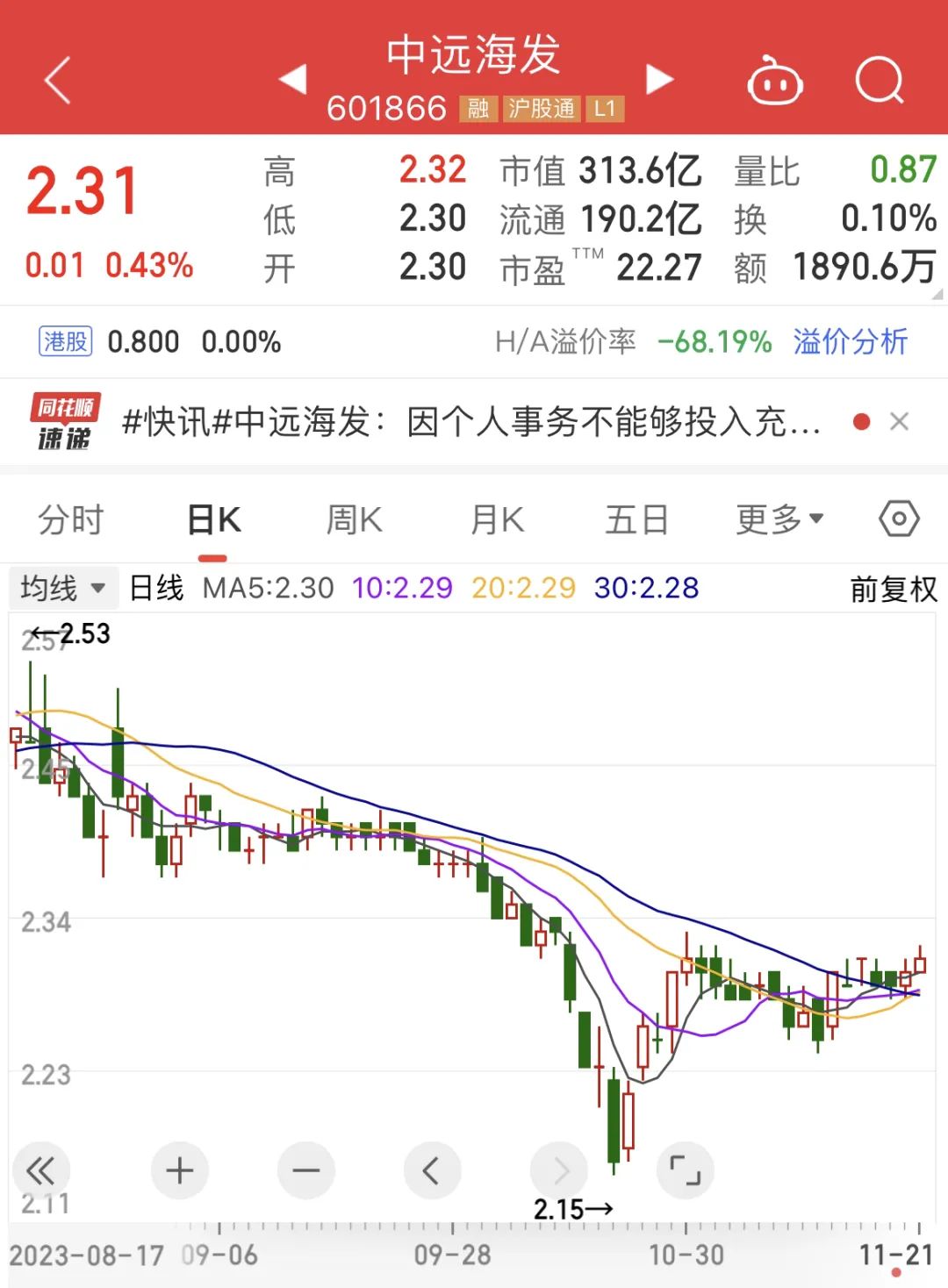Image resolution: width=948 pixels, height=1288 pixels.
Task: Open the robot assistant icon
Action: (774, 82)
